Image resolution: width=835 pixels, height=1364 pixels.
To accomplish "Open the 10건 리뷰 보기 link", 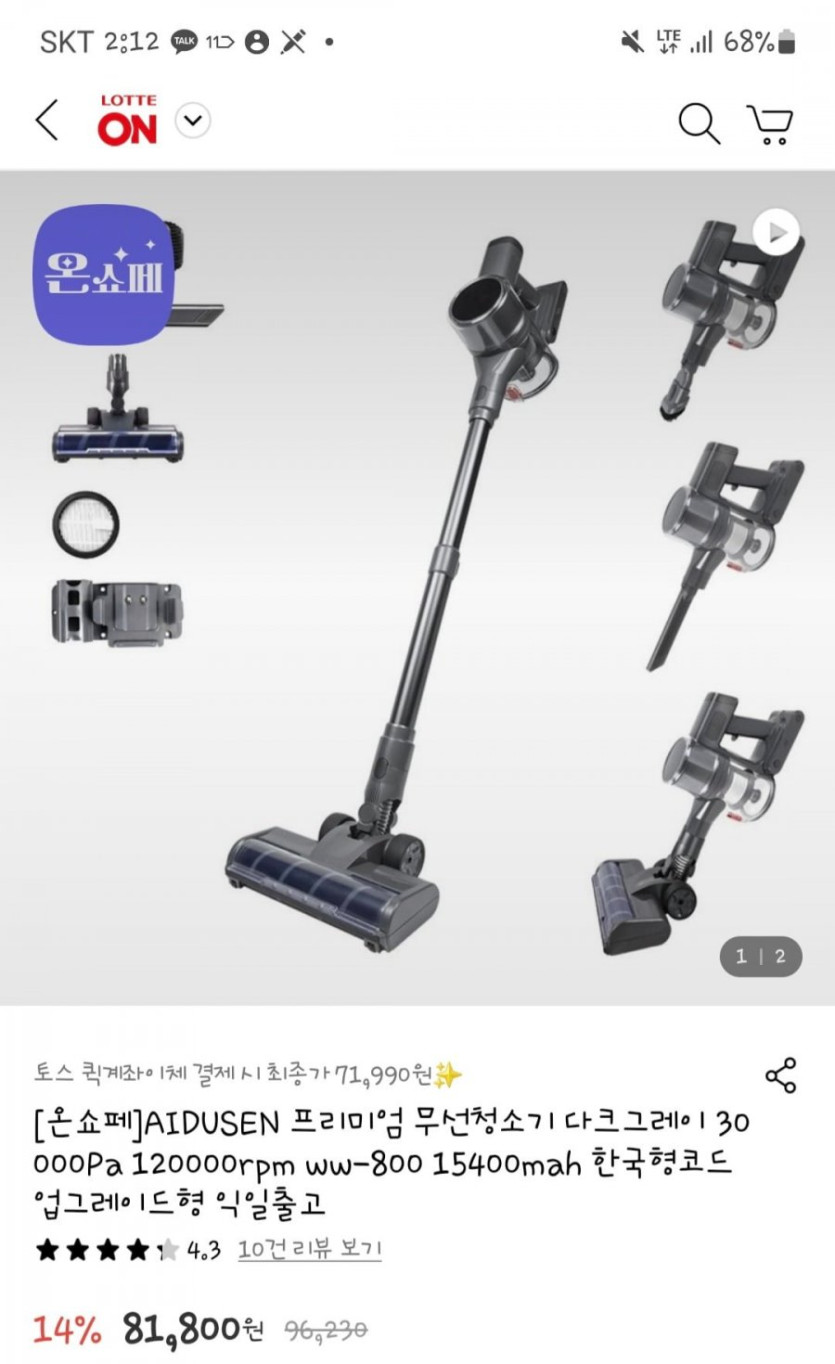I will pos(310,1249).
